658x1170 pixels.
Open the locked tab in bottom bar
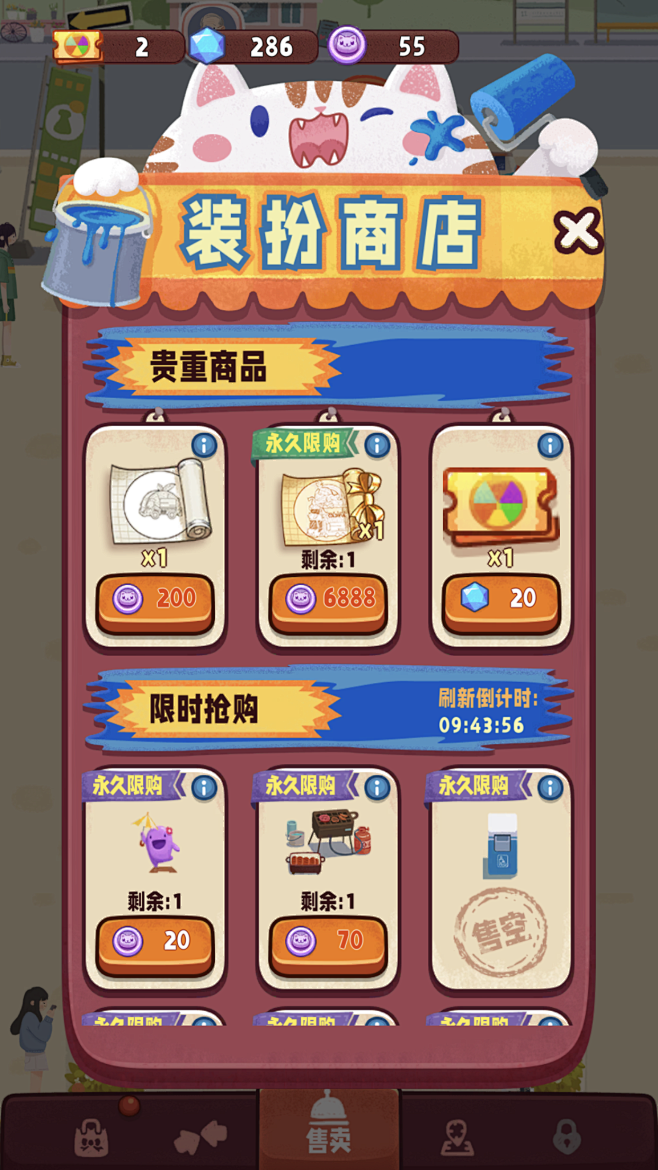pyautogui.click(x=567, y=1136)
